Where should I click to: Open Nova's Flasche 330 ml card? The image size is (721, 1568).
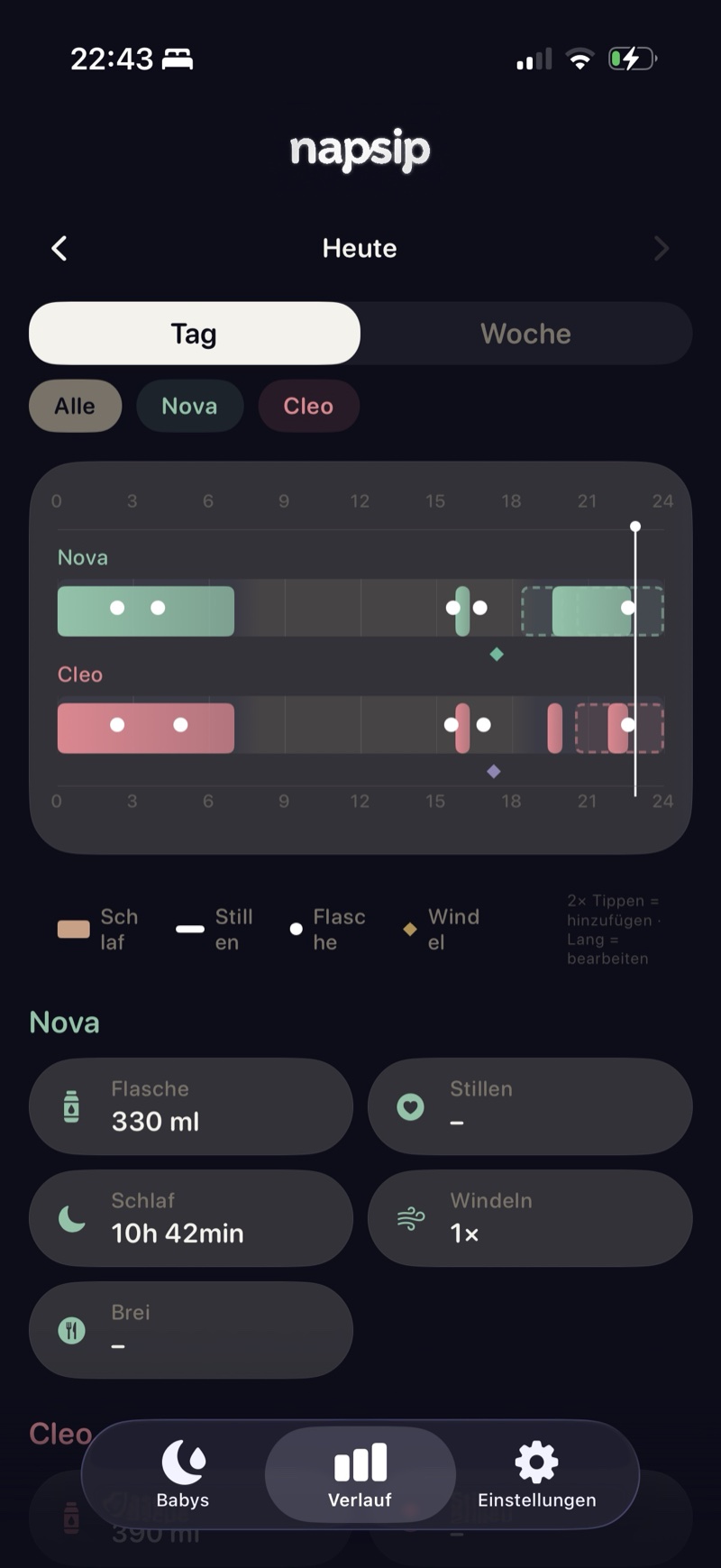click(x=191, y=1106)
